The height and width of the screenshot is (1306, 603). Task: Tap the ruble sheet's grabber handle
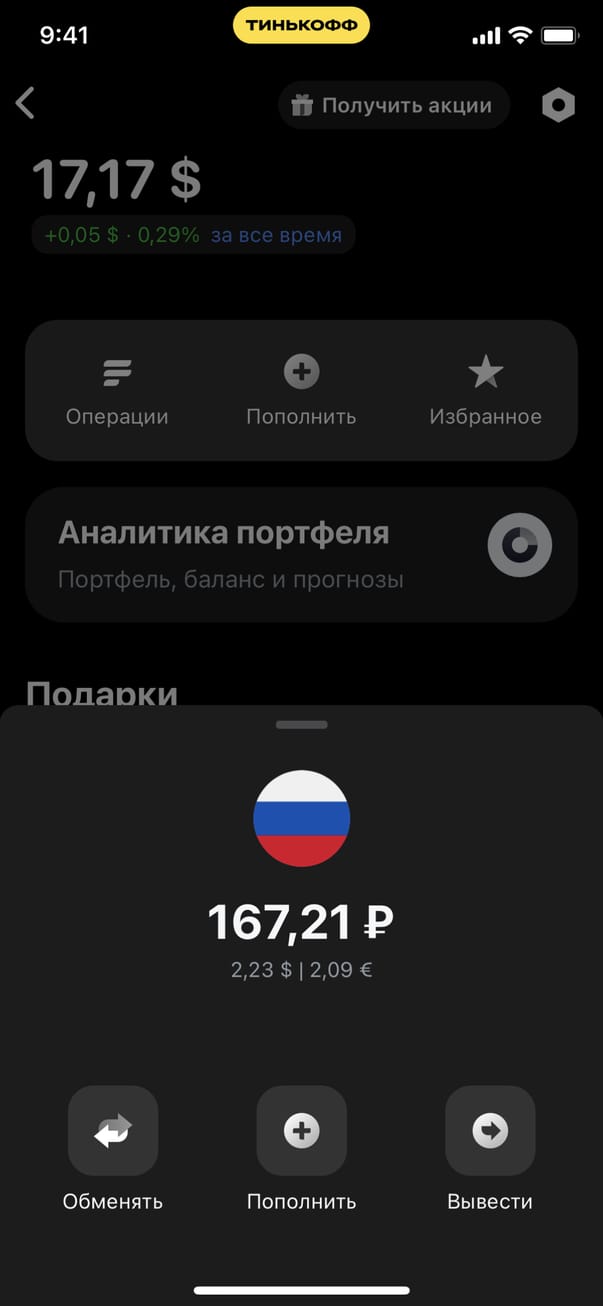click(x=301, y=724)
